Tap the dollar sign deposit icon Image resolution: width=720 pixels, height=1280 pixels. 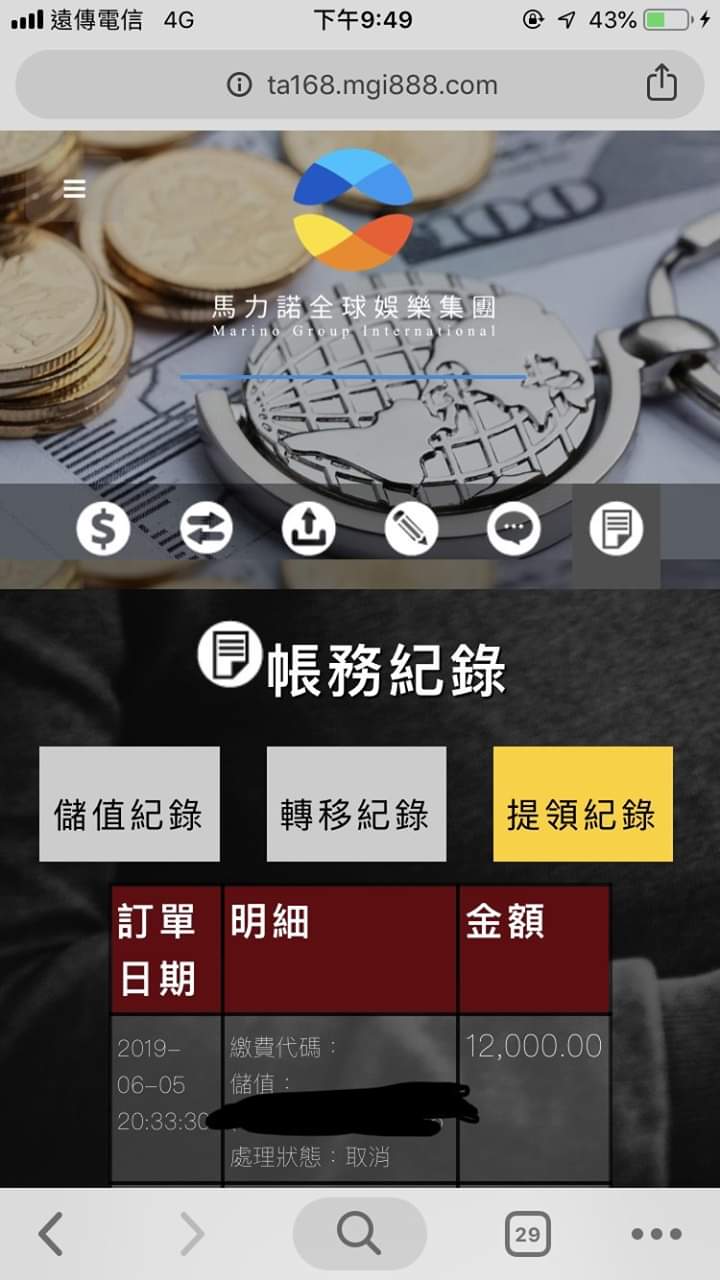coord(103,528)
